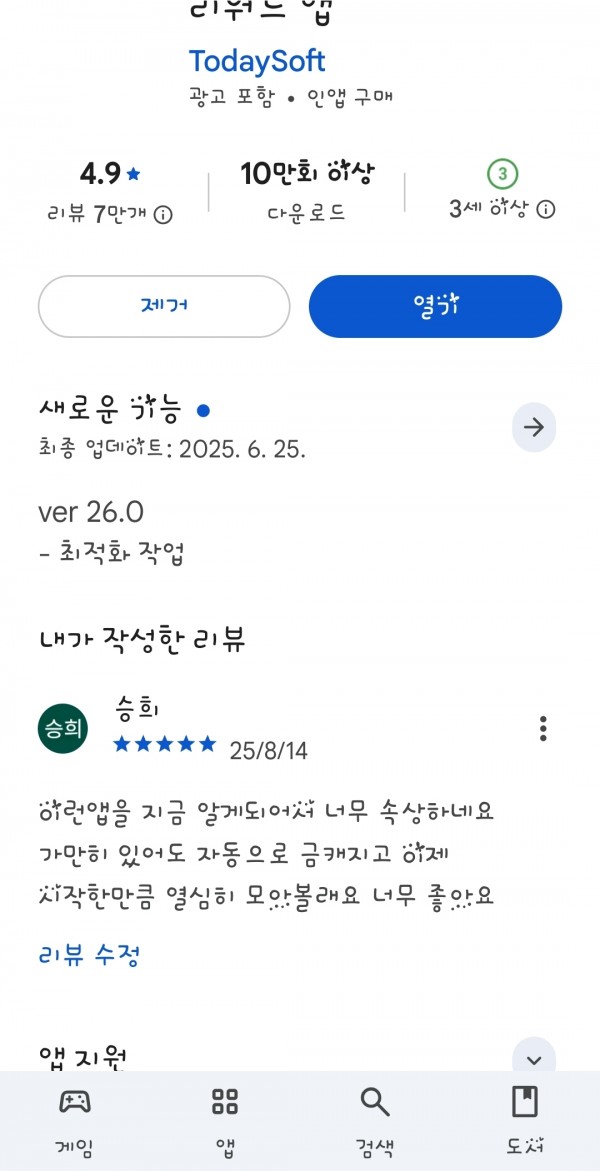Tap the info icon beside 3세 이상
Screen dimensions: 600x1171
click(x=546, y=210)
